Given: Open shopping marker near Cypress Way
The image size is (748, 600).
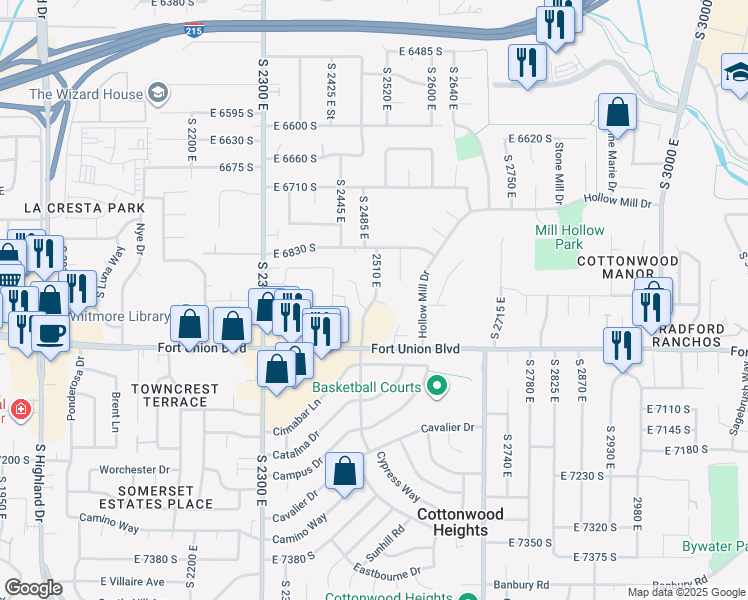Looking at the screenshot, I should (344, 473).
